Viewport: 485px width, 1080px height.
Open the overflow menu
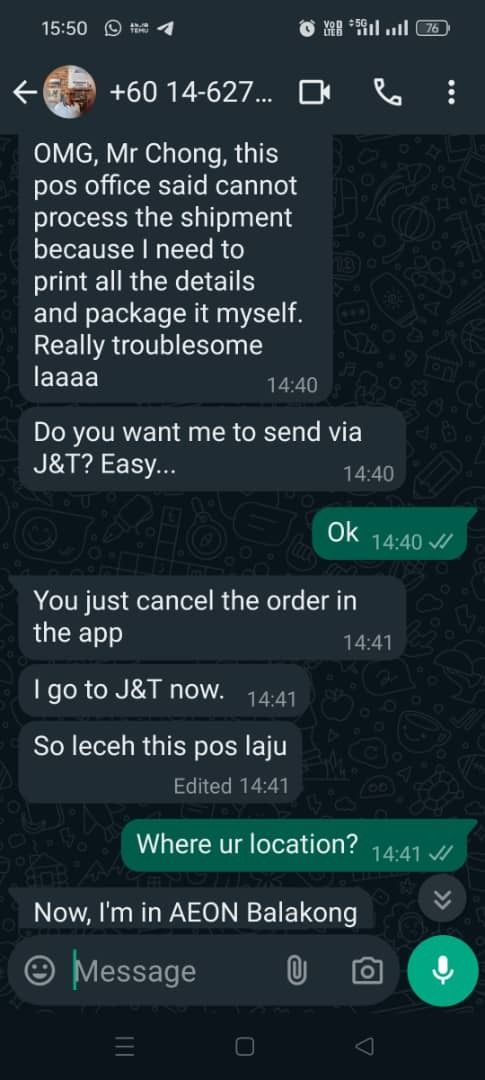pyautogui.click(x=451, y=92)
